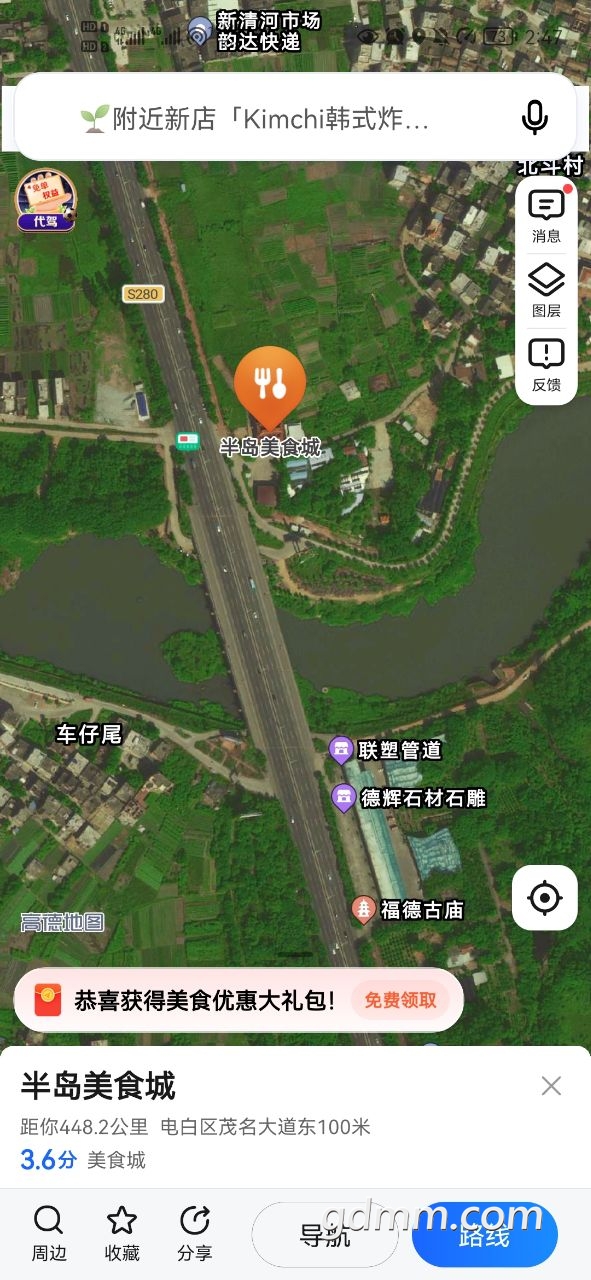The image size is (591, 1280).
Task: Tap the 福德古庙 temple marker
Action: (x=364, y=909)
